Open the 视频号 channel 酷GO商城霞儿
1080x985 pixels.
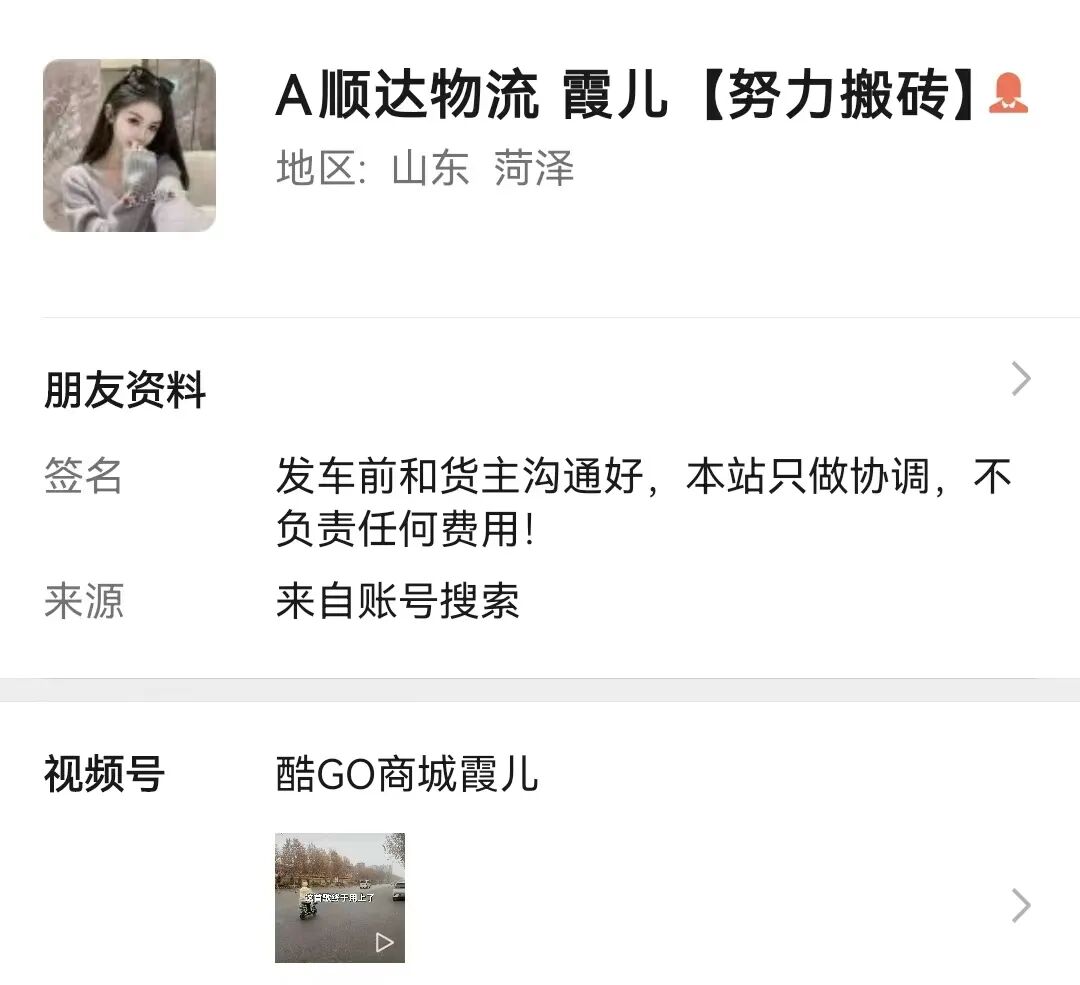coord(407,774)
